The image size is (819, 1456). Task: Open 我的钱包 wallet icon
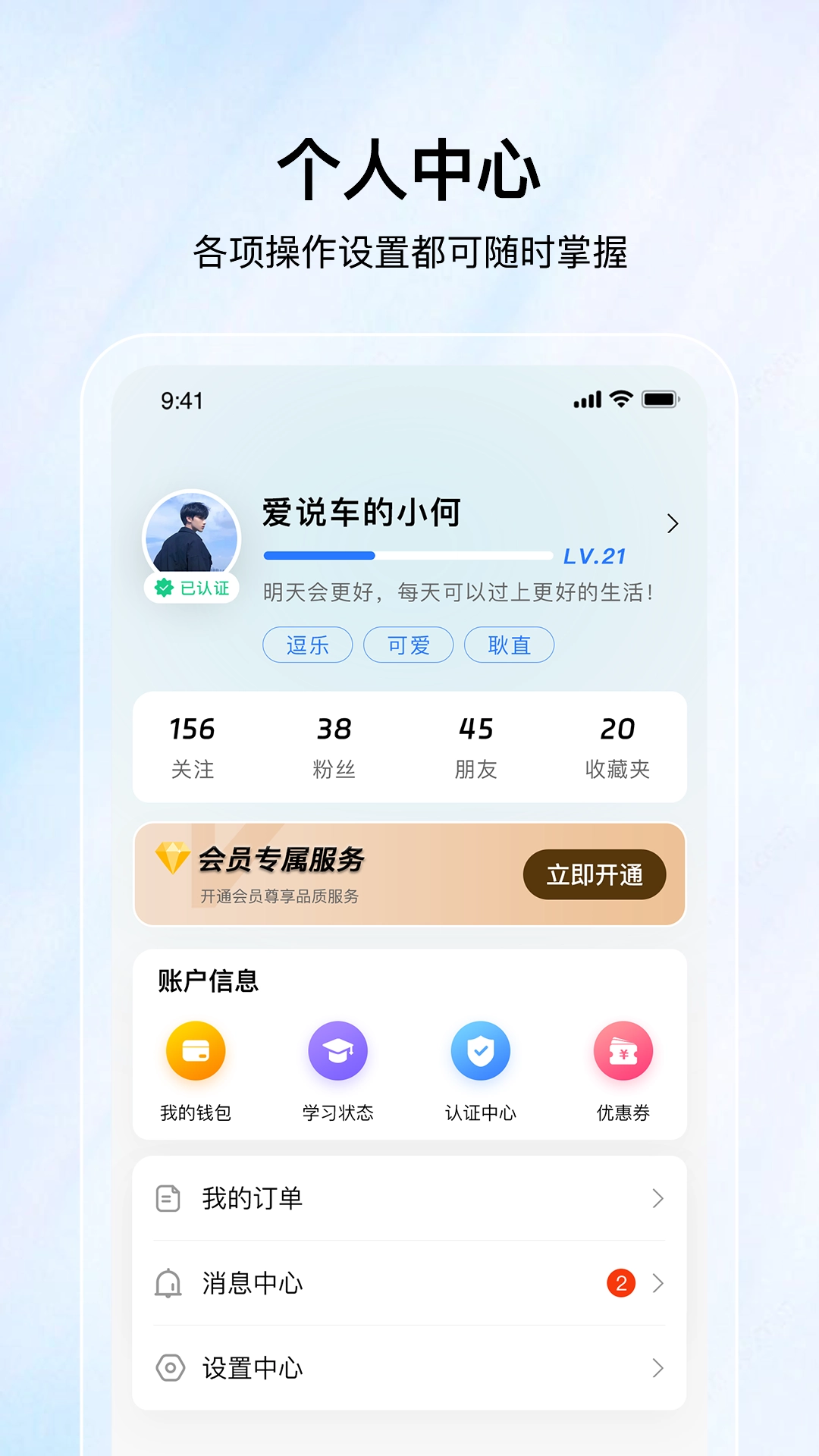pyautogui.click(x=196, y=1050)
